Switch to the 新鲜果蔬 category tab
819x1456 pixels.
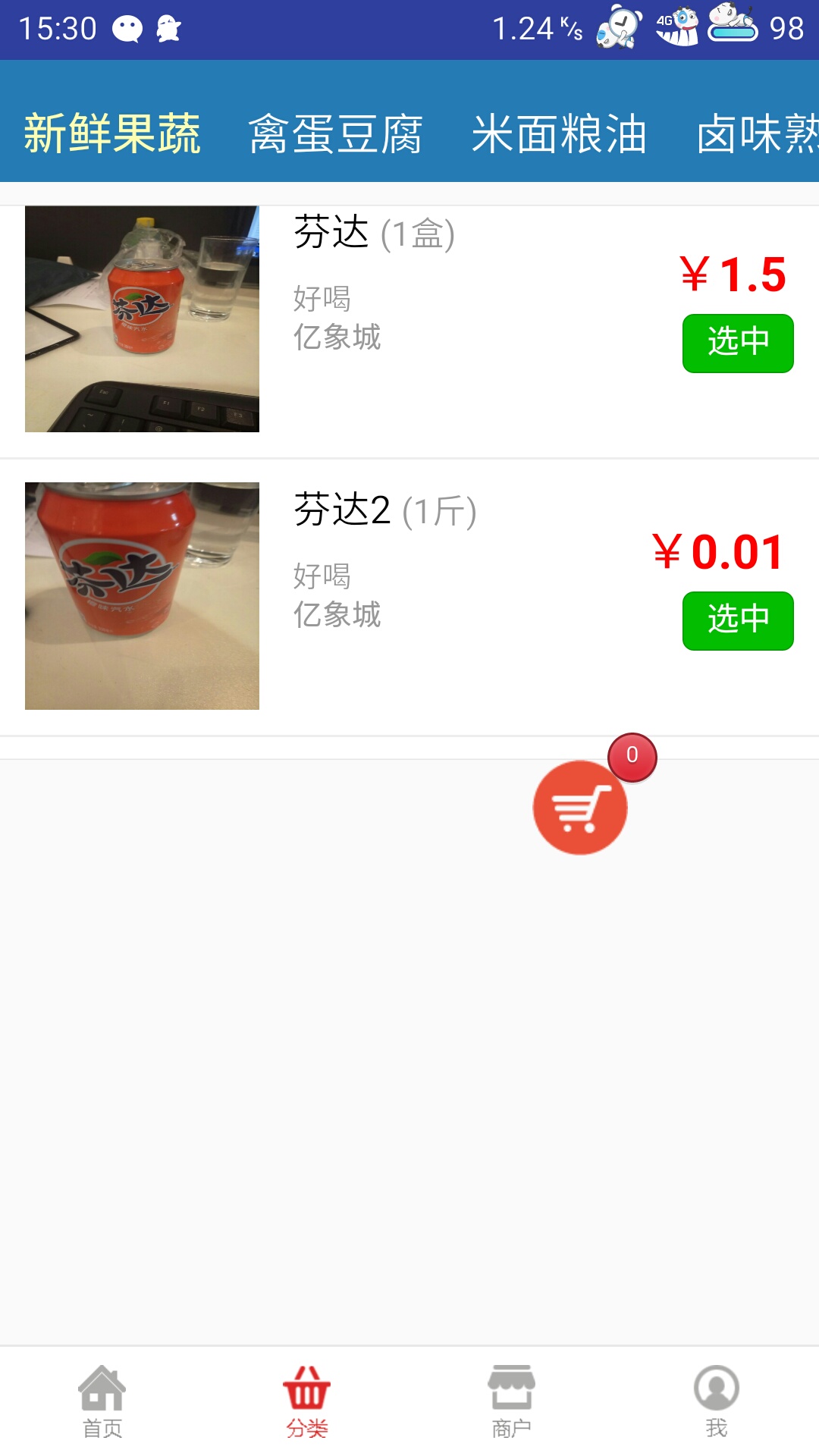click(112, 133)
